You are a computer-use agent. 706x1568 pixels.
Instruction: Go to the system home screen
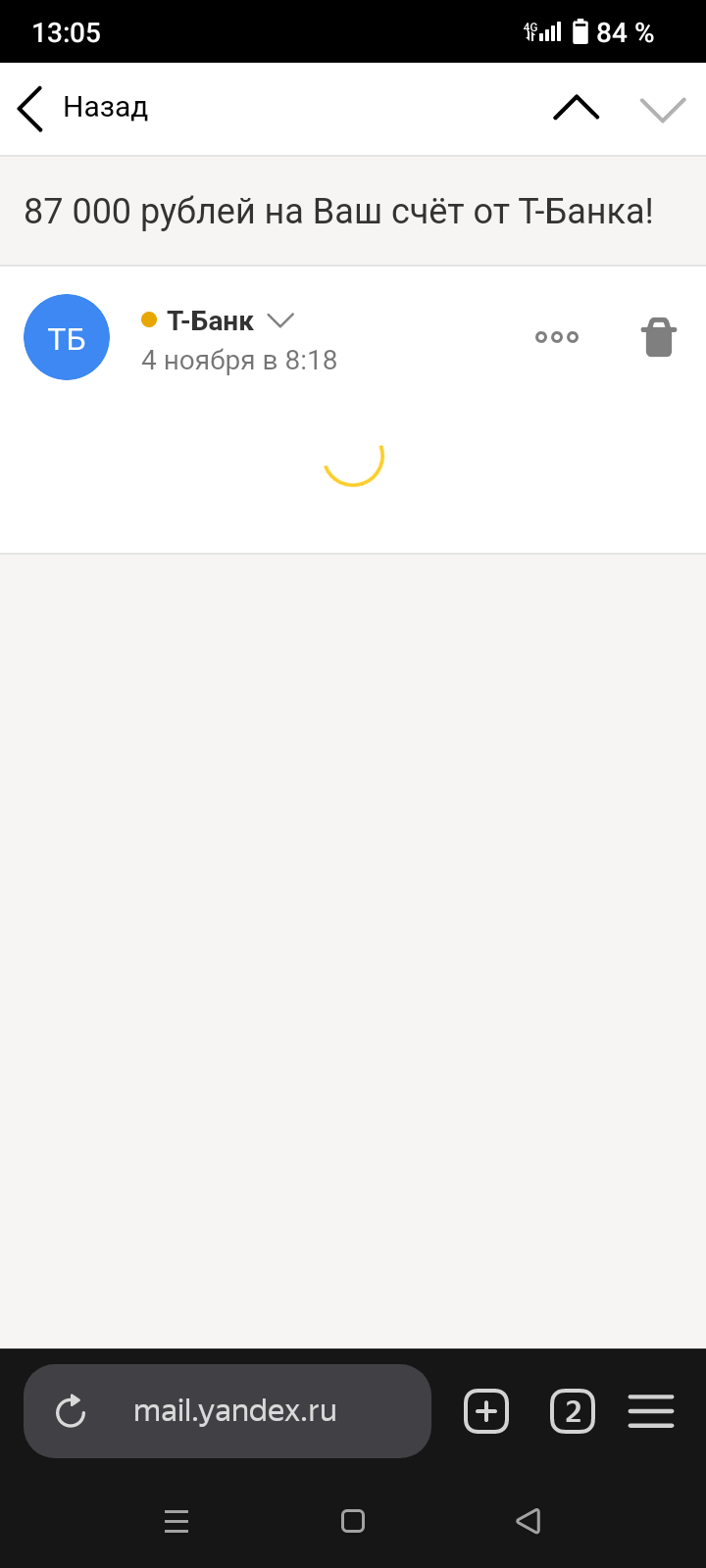click(353, 1521)
